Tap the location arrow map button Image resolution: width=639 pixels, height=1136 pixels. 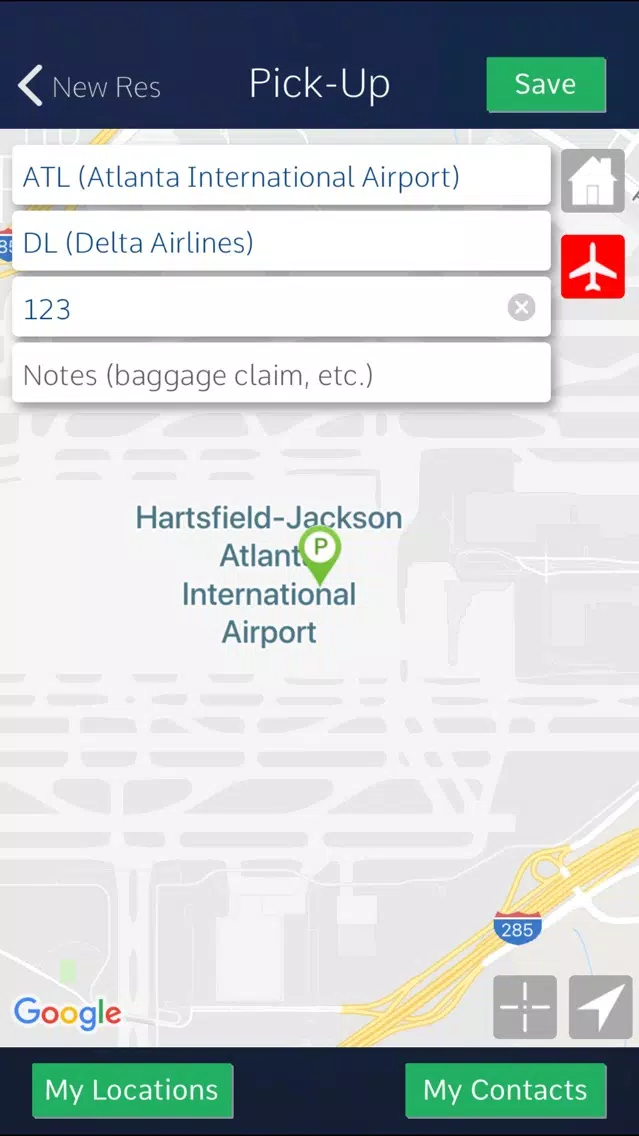tap(601, 1007)
